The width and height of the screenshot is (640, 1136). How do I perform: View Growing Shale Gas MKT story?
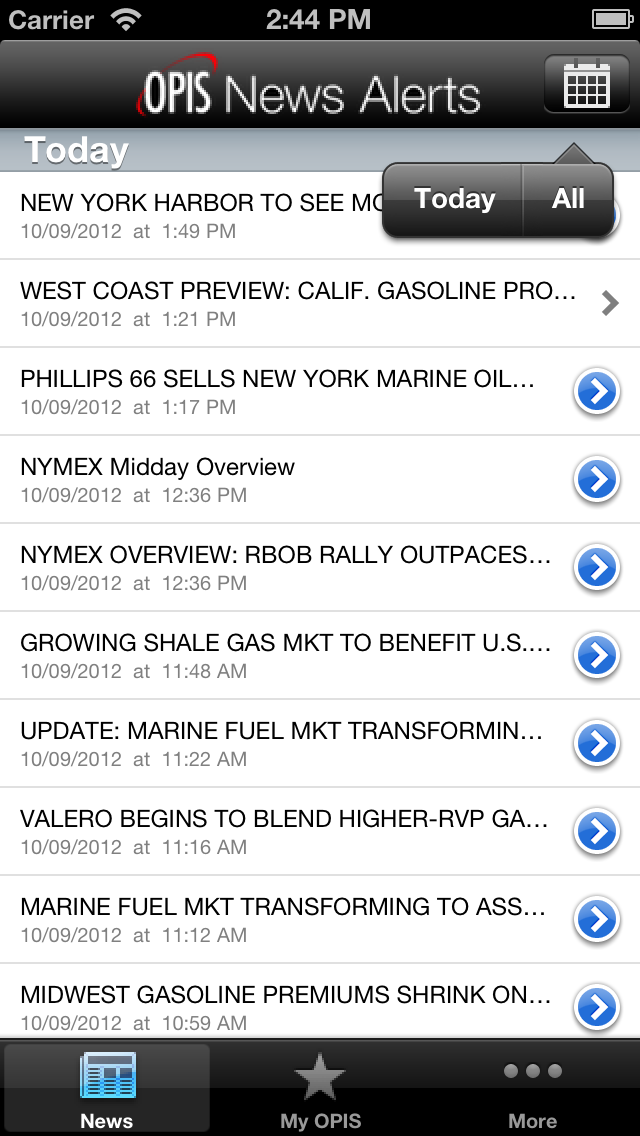click(320, 655)
